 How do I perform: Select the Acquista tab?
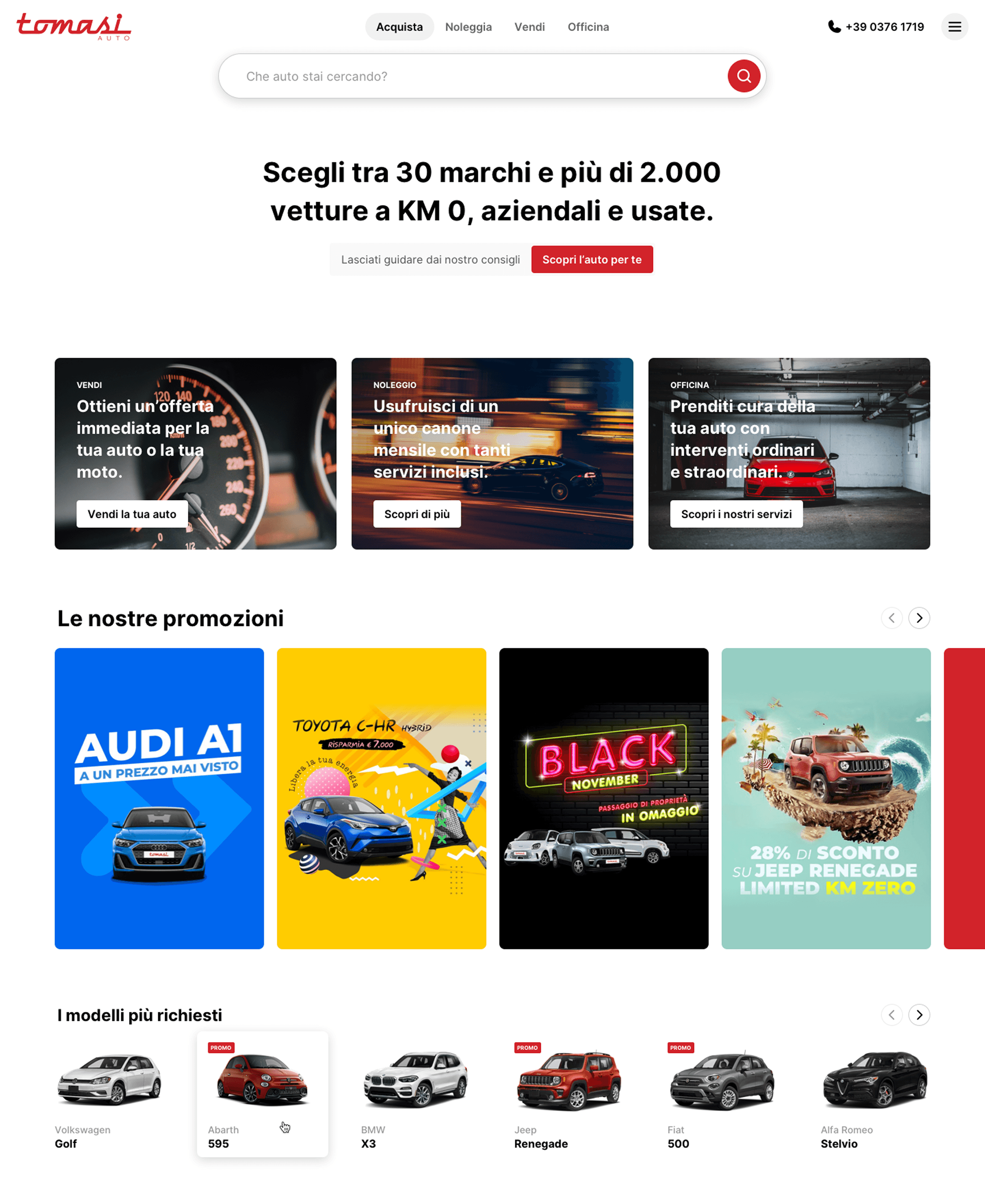(x=399, y=26)
